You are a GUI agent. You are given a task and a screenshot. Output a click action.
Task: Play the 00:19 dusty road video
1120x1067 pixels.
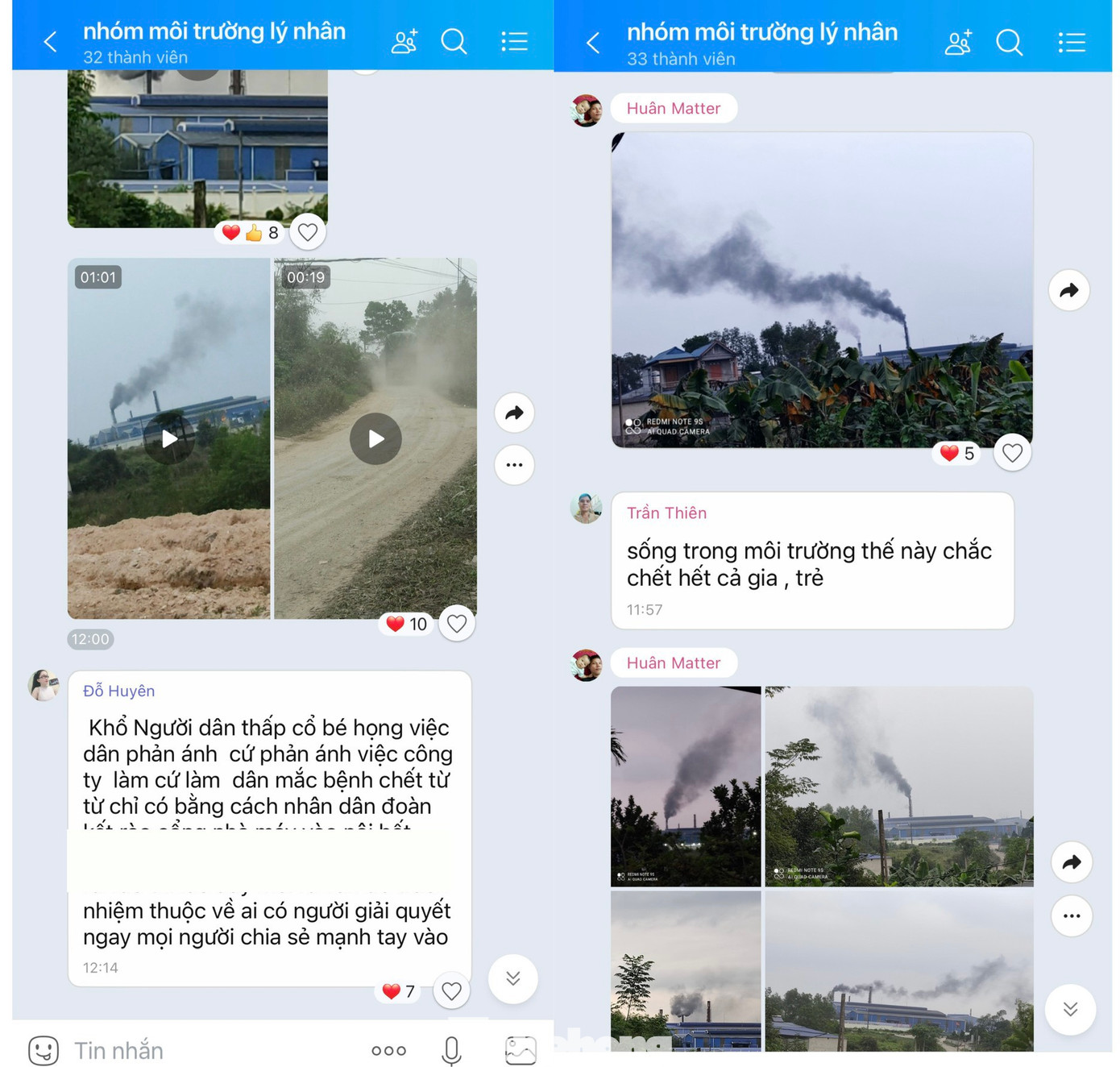click(375, 438)
